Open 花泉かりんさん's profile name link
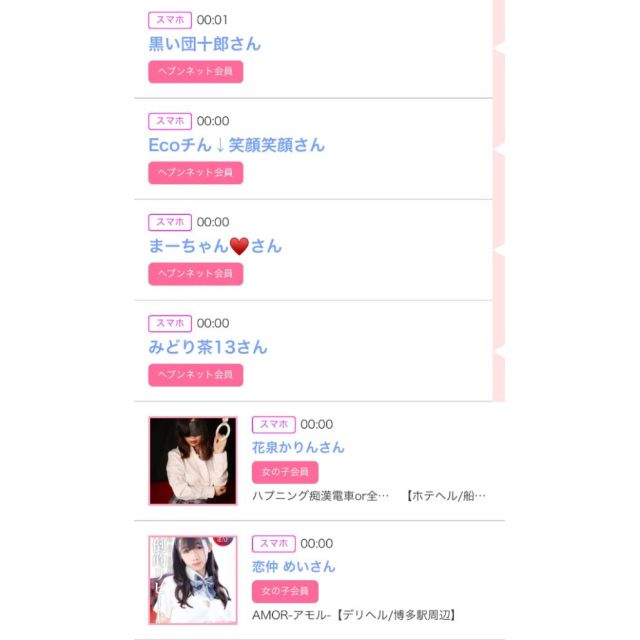Image resolution: width=640 pixels, height=640 pixels. click(x=297, y=447)
